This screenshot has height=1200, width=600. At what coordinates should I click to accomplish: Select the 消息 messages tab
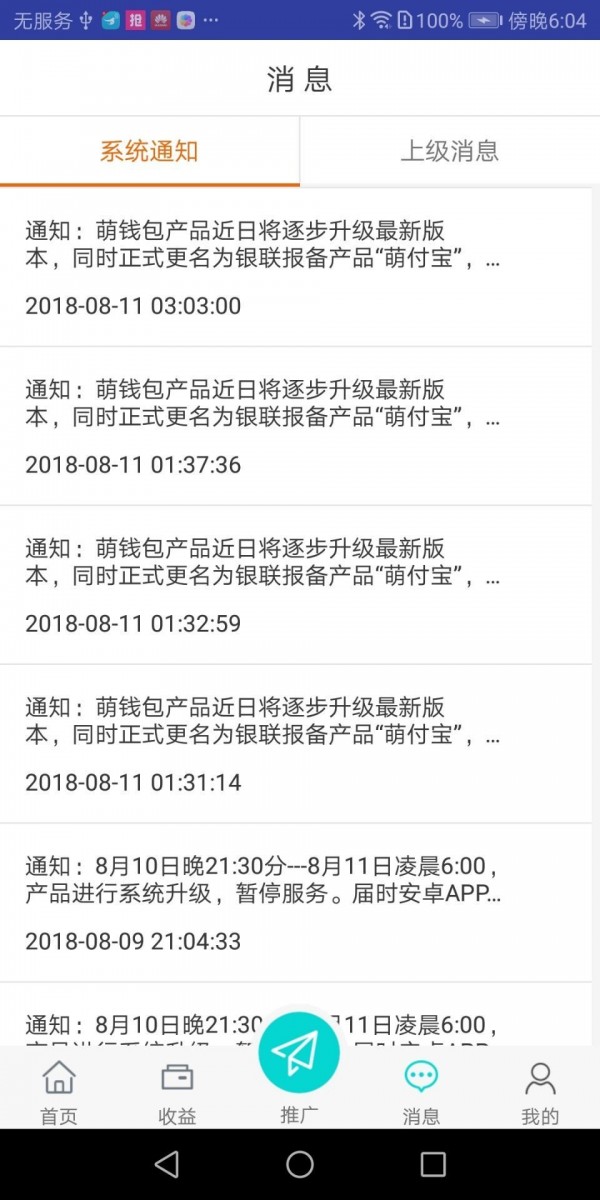pos(421,1090)
